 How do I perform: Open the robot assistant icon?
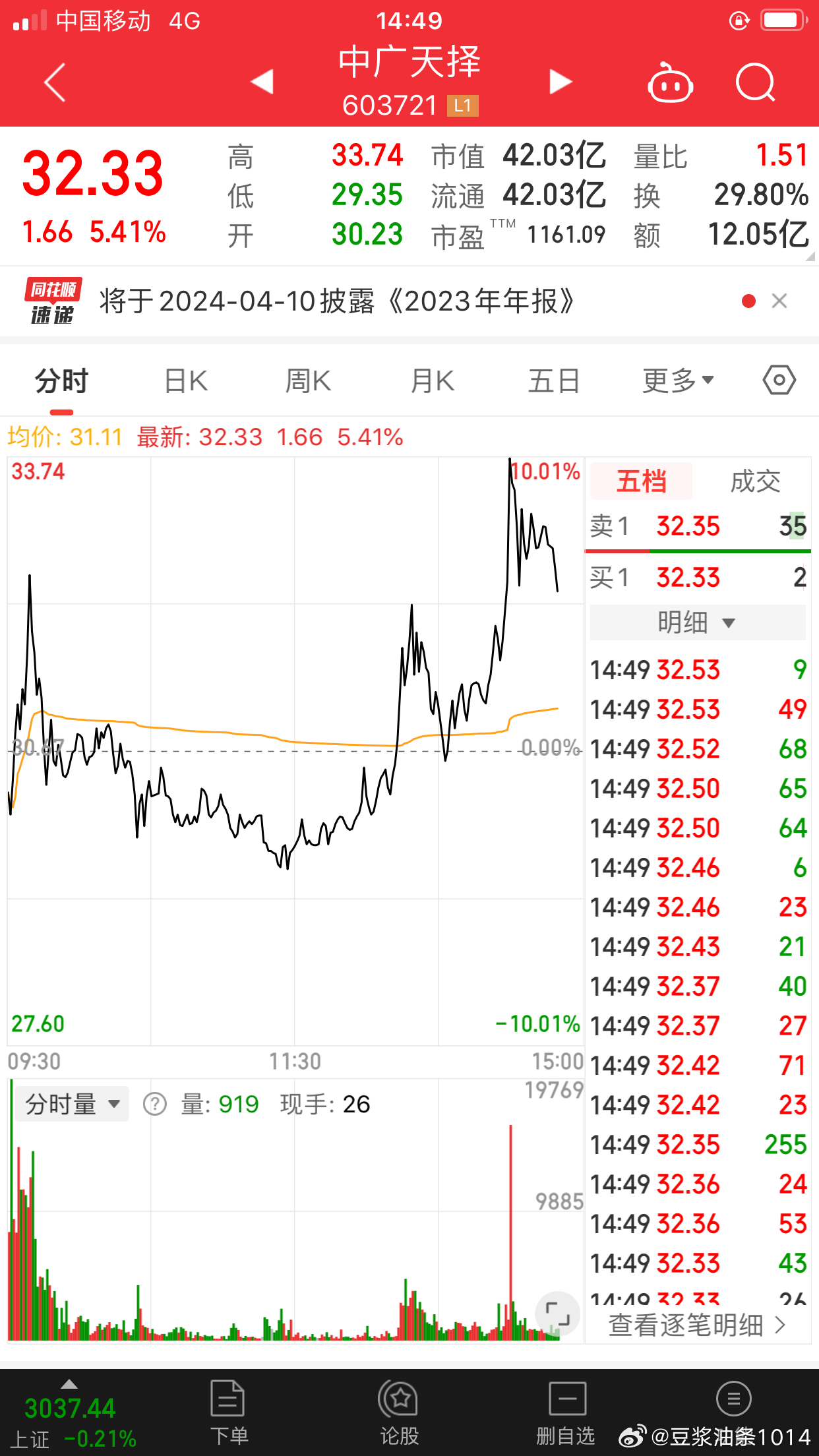(x=670, y=82)
